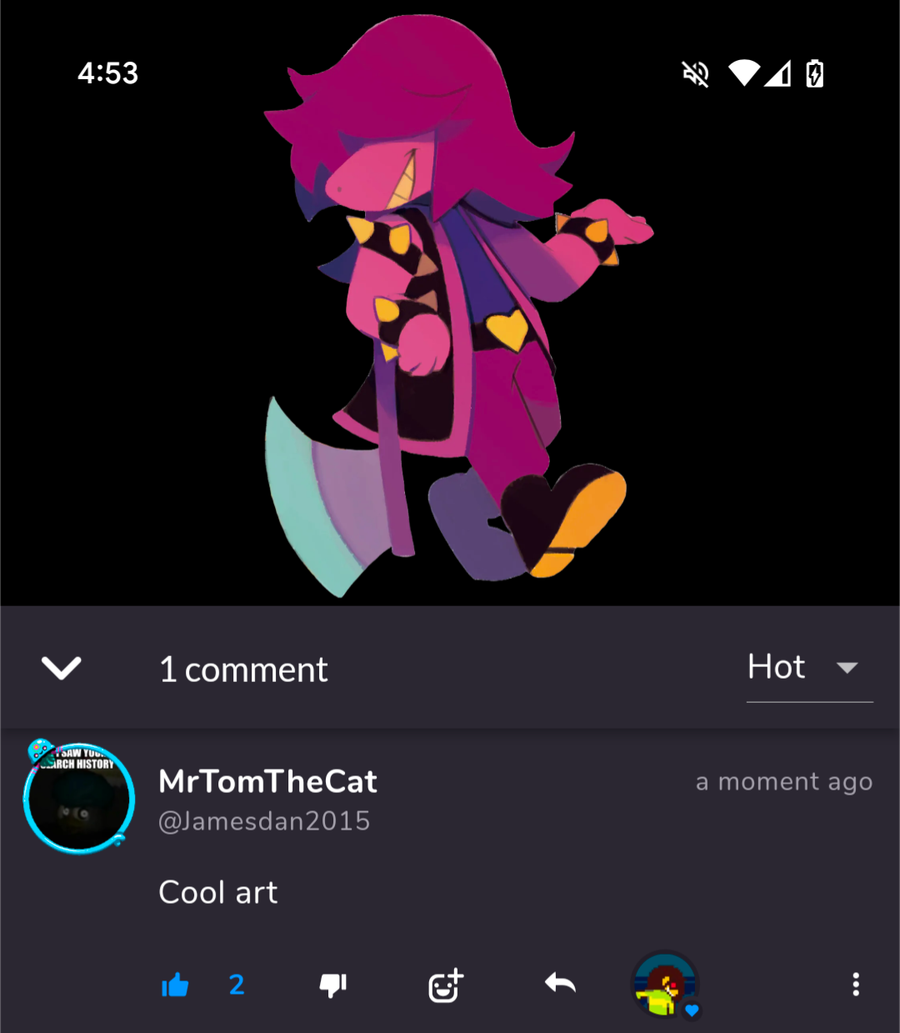Reply to MrTomTheCat's comment
Image resolution: width=900 pixels, height=1033 pixels.
pyautogui.click(x=560, y=984)
